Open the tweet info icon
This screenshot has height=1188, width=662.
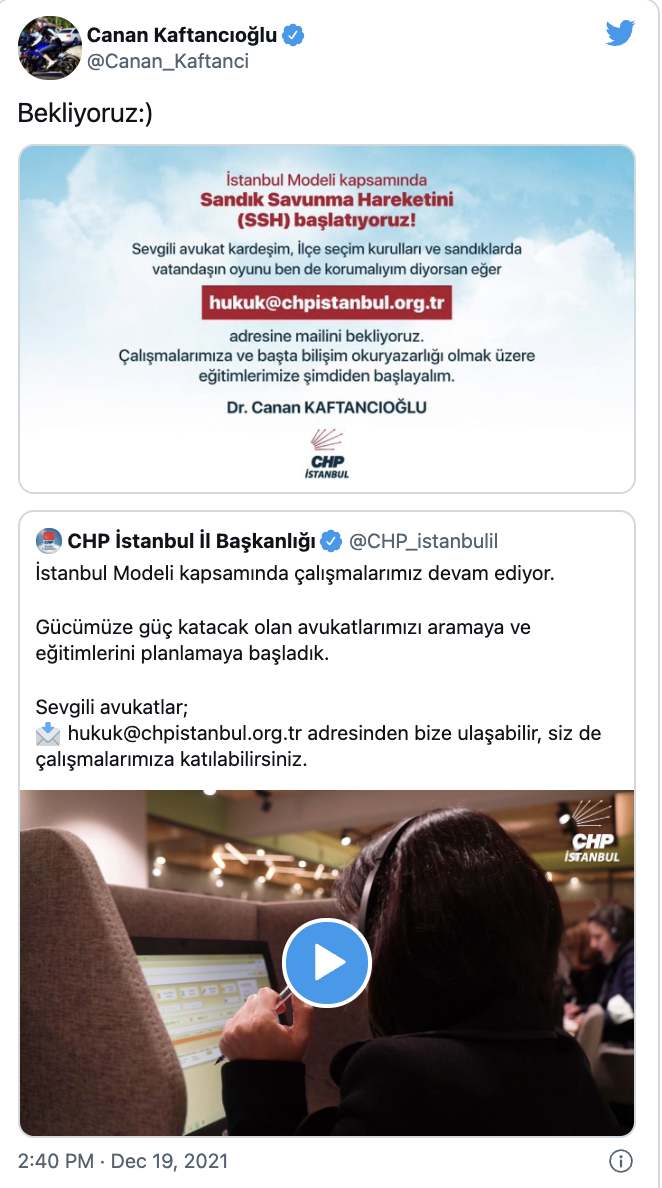(620, 1161)
